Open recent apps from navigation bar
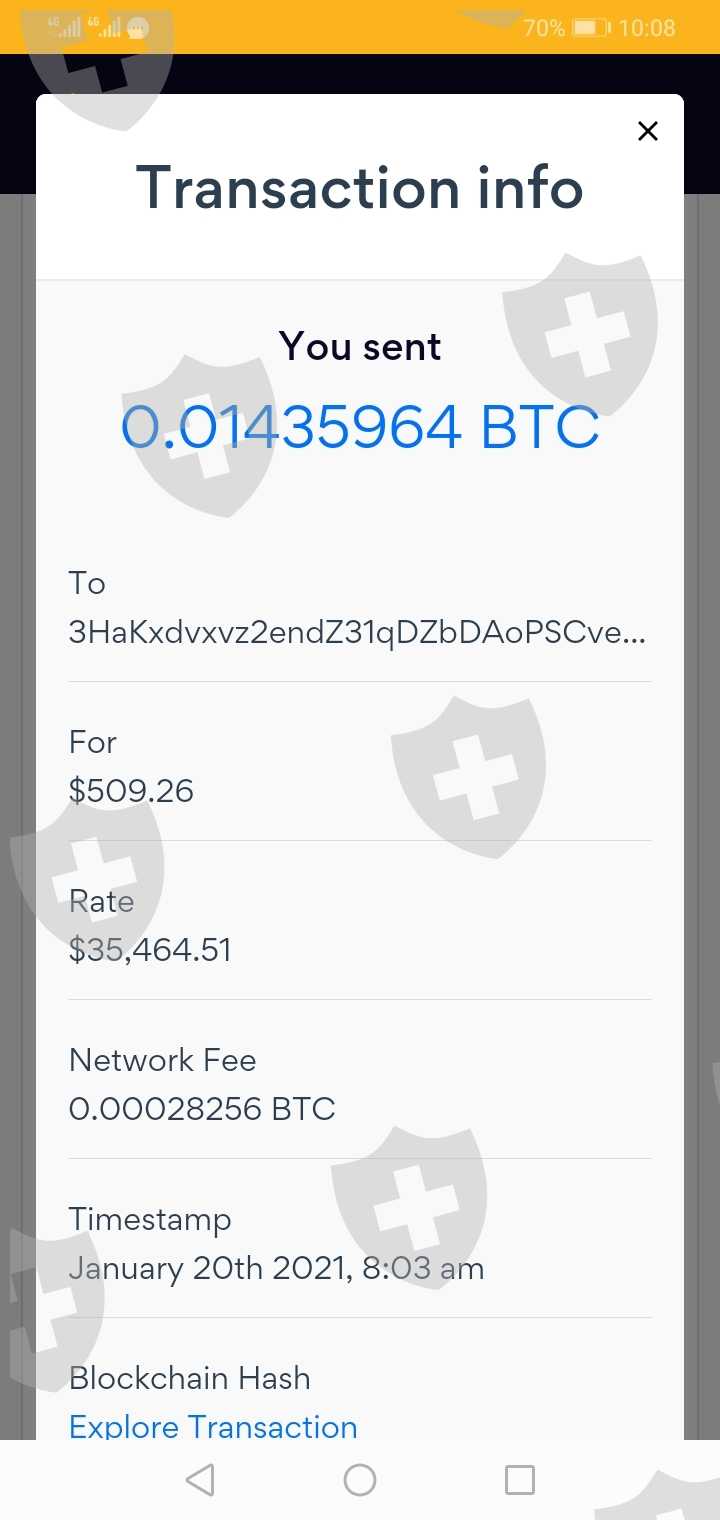Screen dimensions: 720x1520 (520, 1480)
